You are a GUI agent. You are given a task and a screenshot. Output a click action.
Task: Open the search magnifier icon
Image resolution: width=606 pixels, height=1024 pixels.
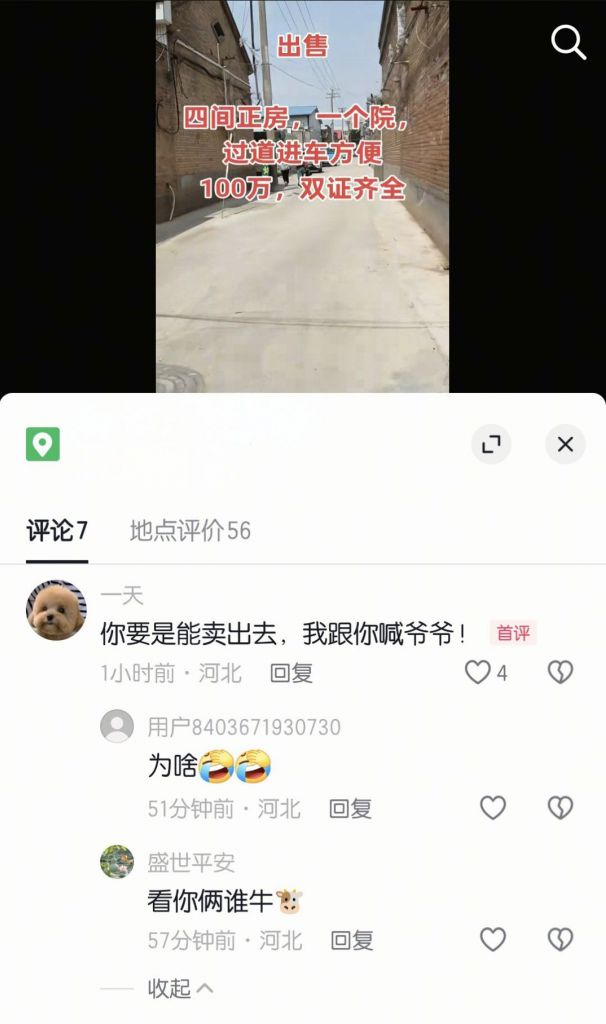pyautogui.click(x=568, y=43)
